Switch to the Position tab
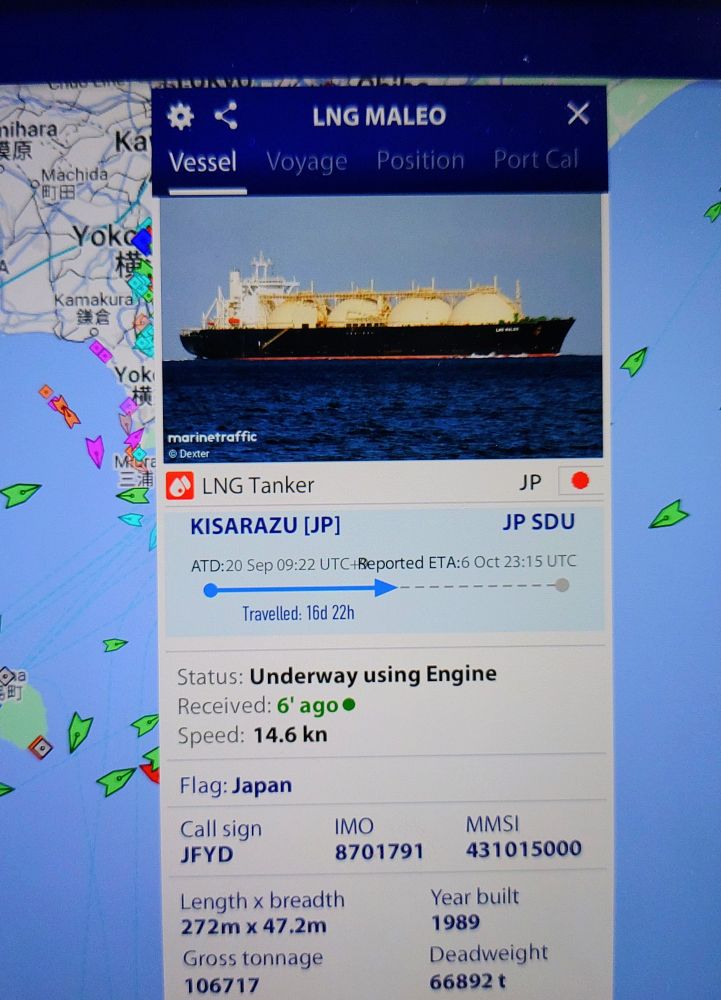 [x=420, y=160]
